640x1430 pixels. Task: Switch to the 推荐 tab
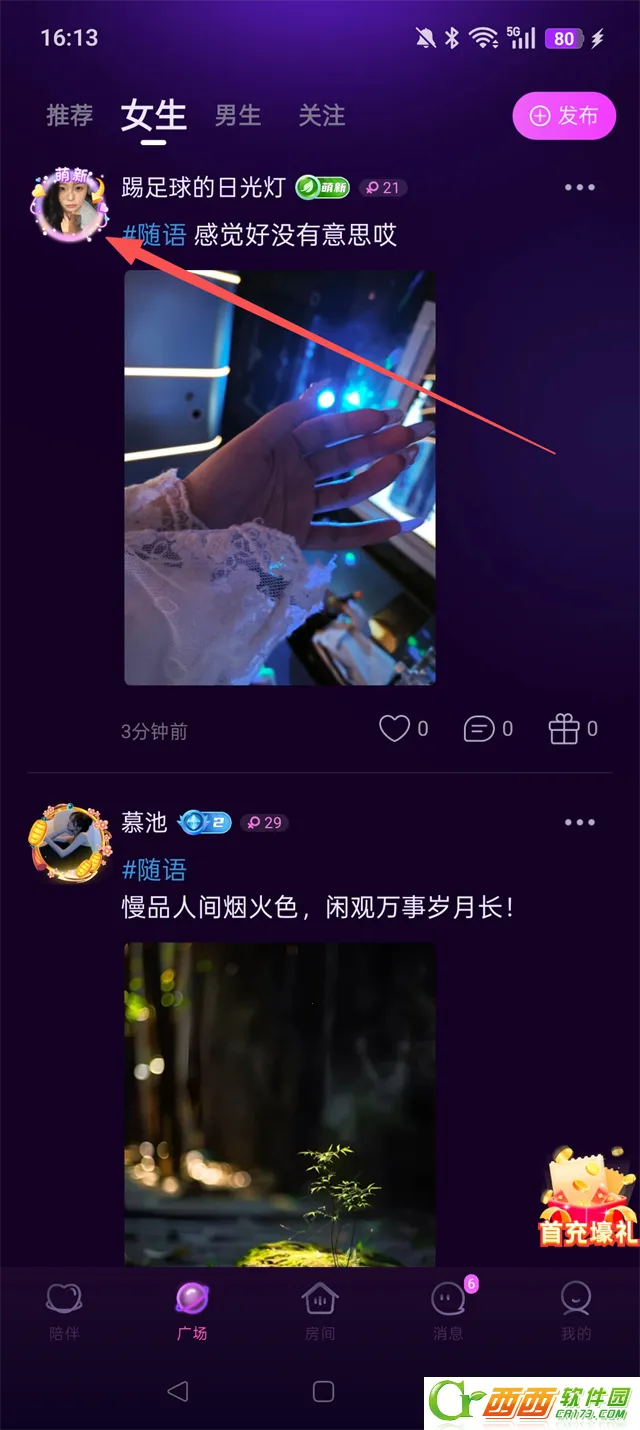(69, 116)
